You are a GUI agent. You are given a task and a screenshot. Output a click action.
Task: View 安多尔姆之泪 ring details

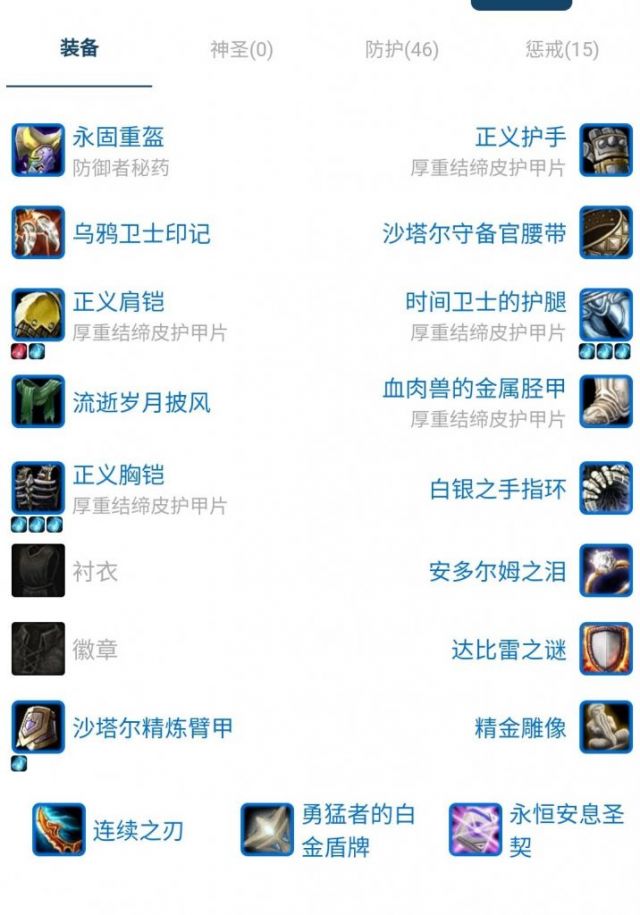click(x=497, y=571)
